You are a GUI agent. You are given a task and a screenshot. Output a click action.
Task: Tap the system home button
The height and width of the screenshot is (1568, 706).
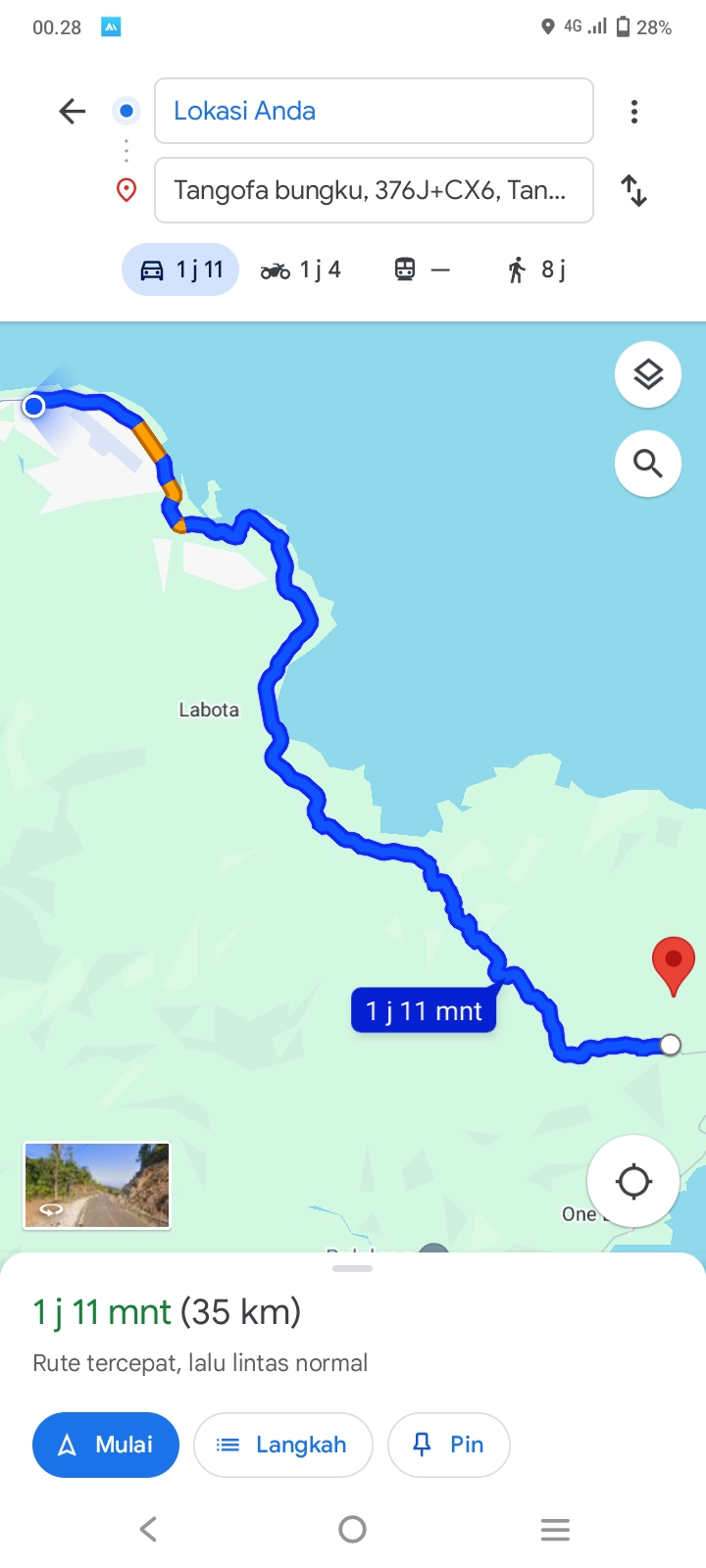pos(352,1529)
